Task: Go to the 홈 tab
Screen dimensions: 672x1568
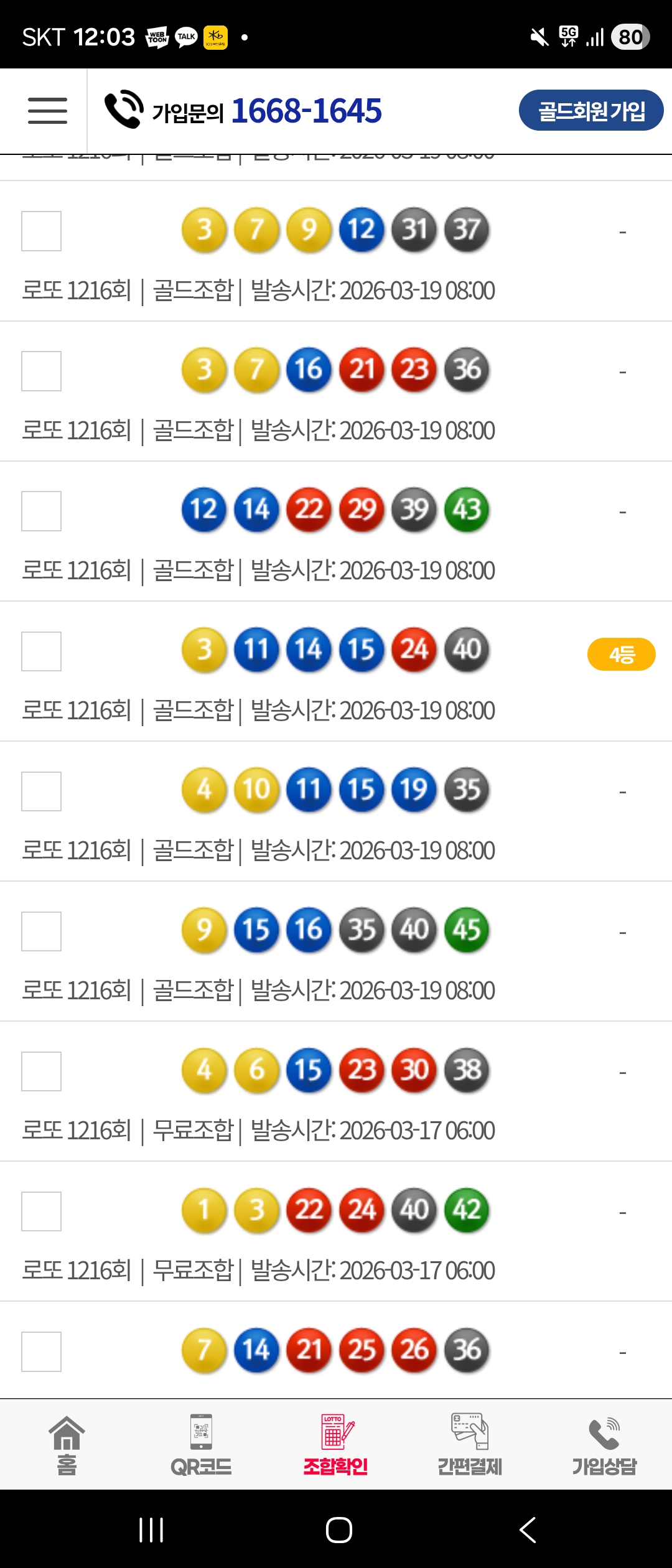Action: click(67, 1445)
